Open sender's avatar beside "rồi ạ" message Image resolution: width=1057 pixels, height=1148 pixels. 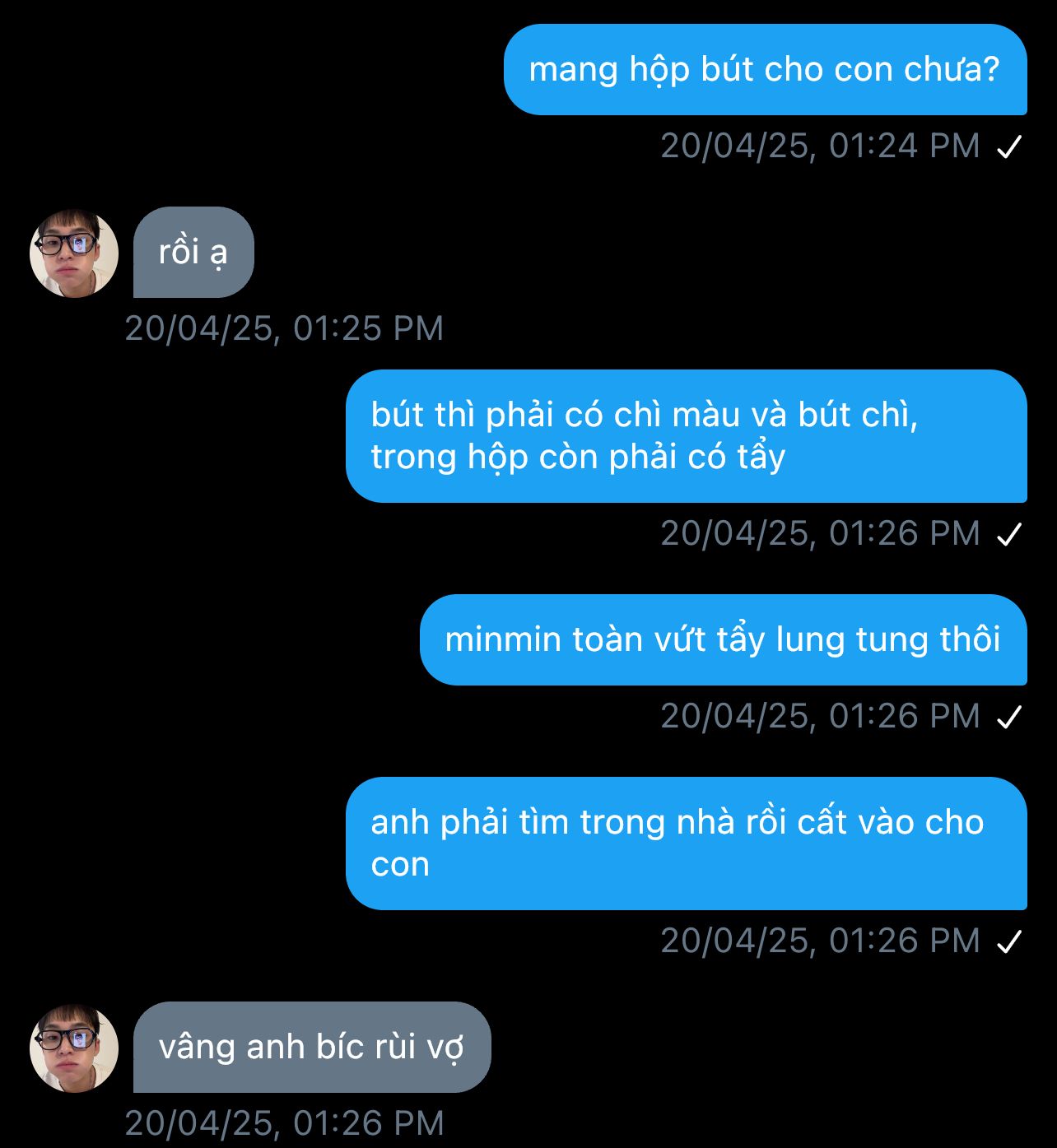[x=74, y=253]
